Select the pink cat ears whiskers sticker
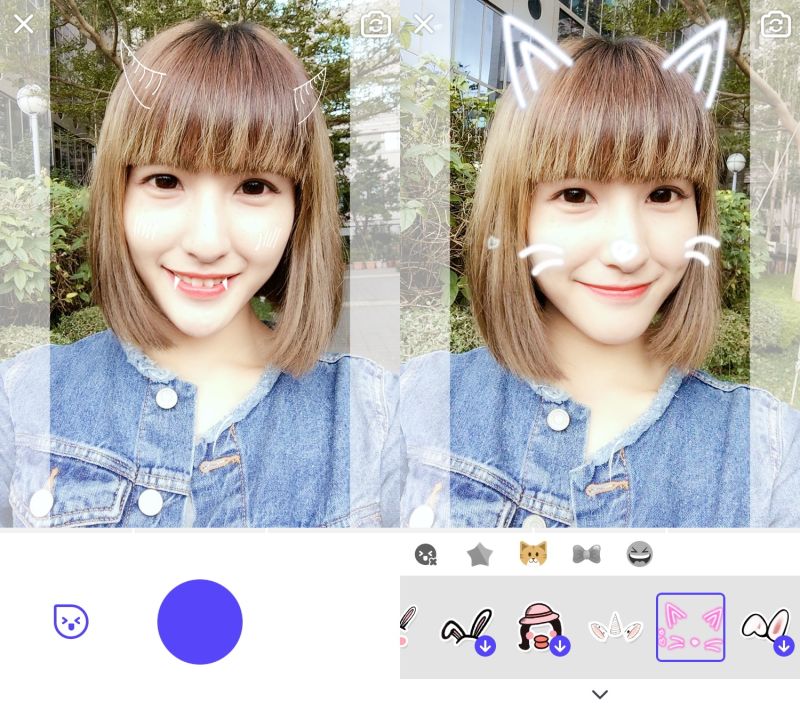Viewport: 800px width, 711px height. (690, 628)
